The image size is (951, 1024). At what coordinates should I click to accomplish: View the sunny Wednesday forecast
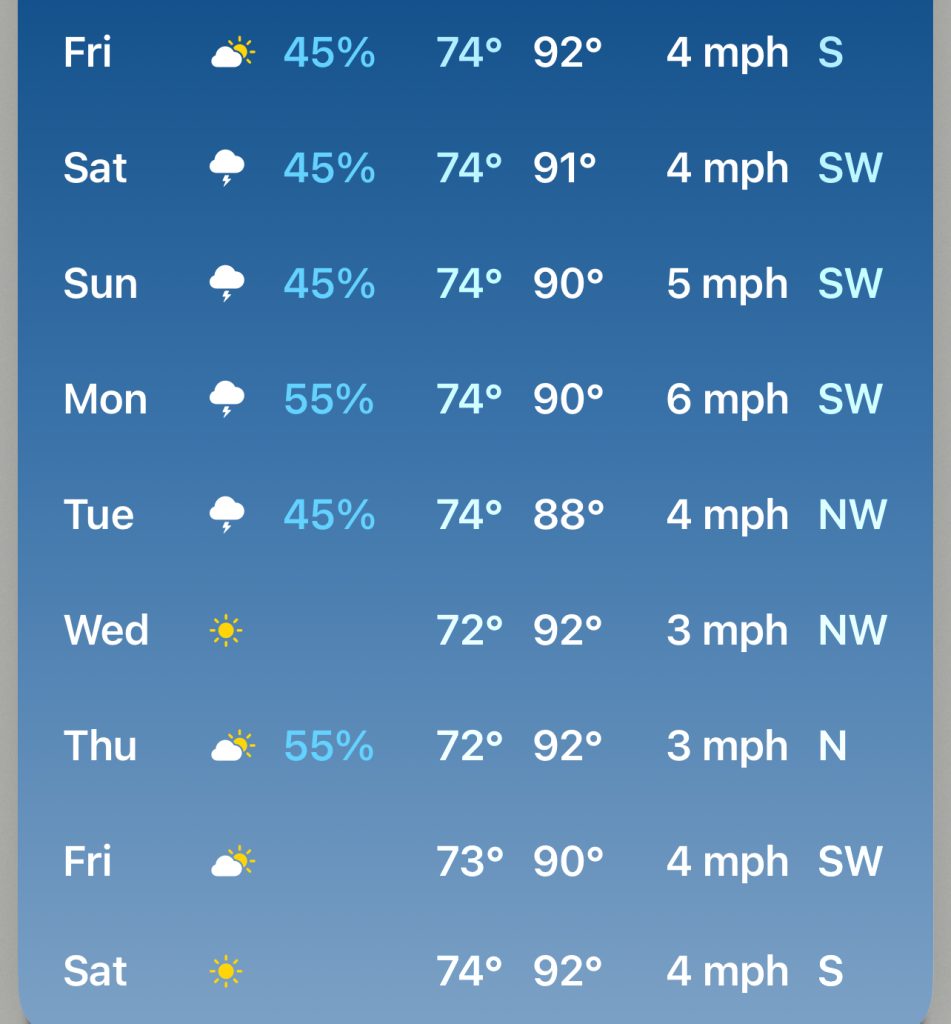click(x=475, y=631)
